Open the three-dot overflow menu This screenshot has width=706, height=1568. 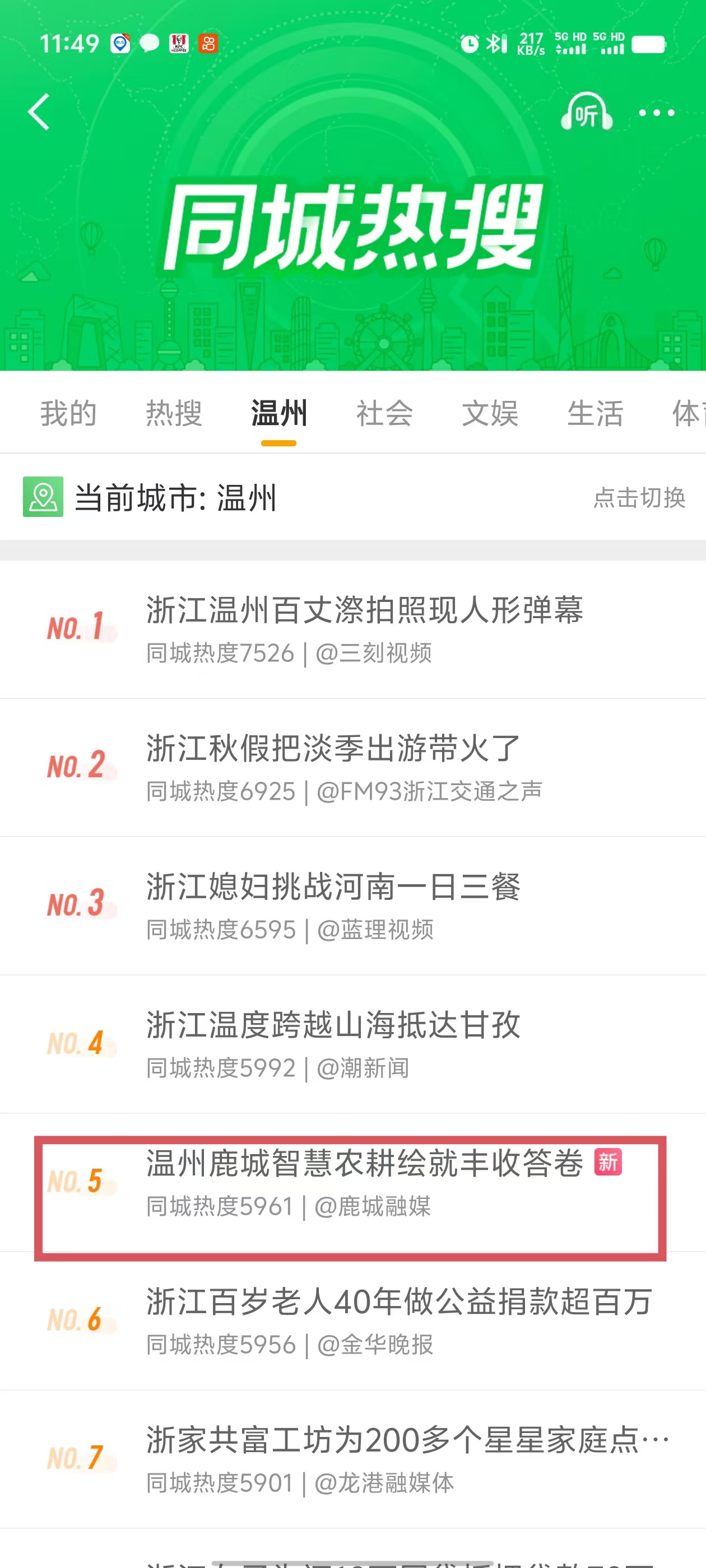click(x=656, y=113)
